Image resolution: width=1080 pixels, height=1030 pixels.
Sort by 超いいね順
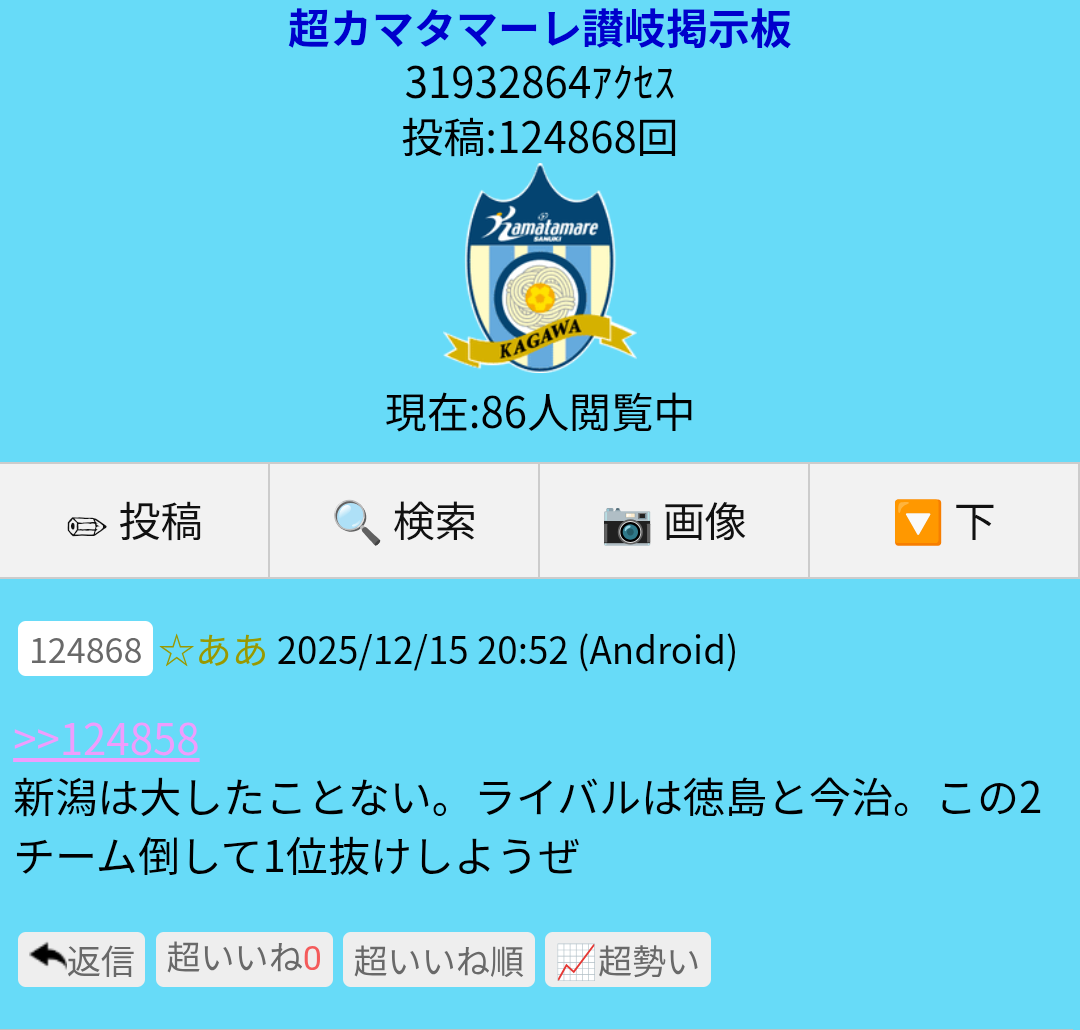tap(438, 960)
